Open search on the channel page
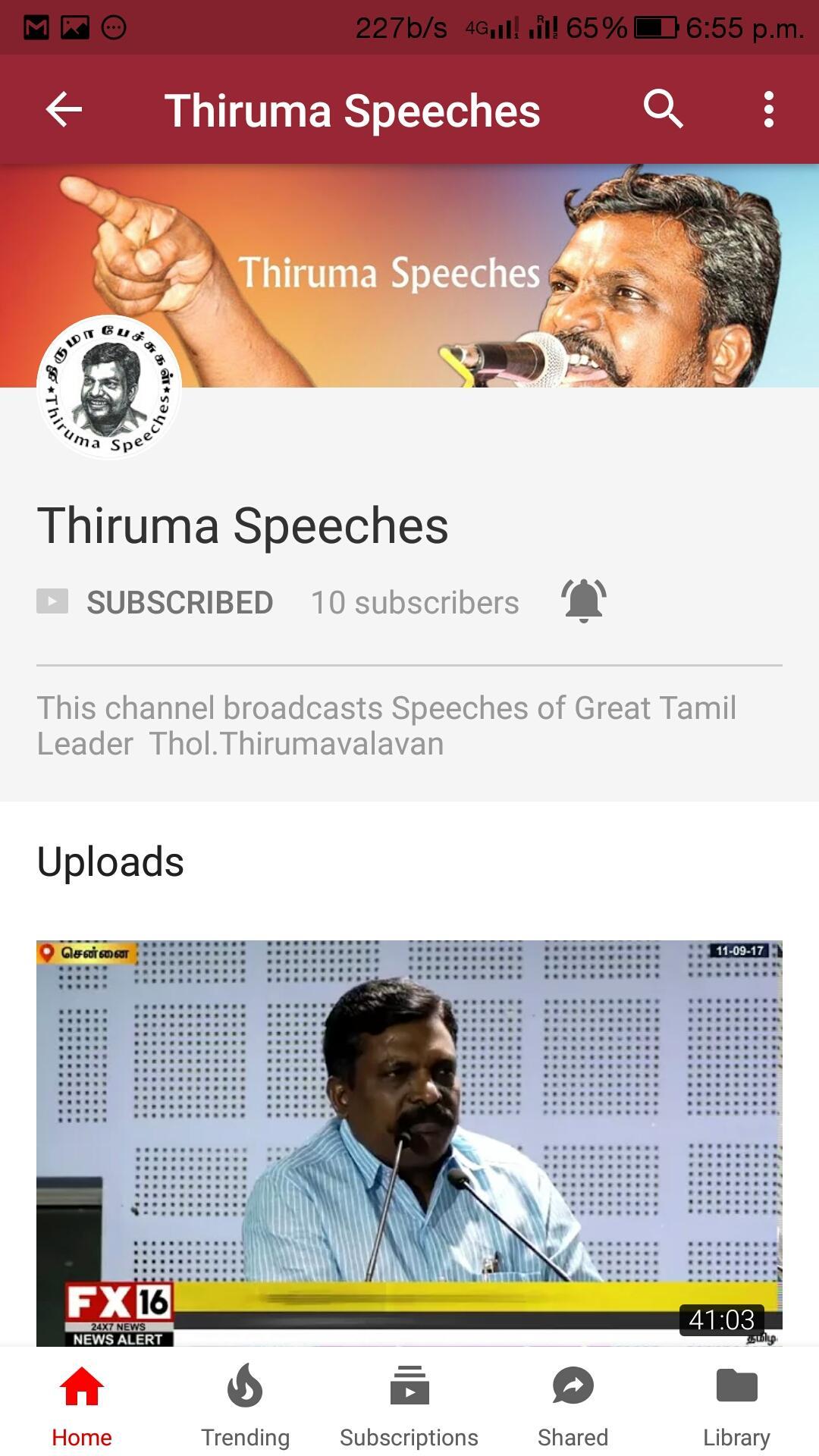 [x=664, y=108]
